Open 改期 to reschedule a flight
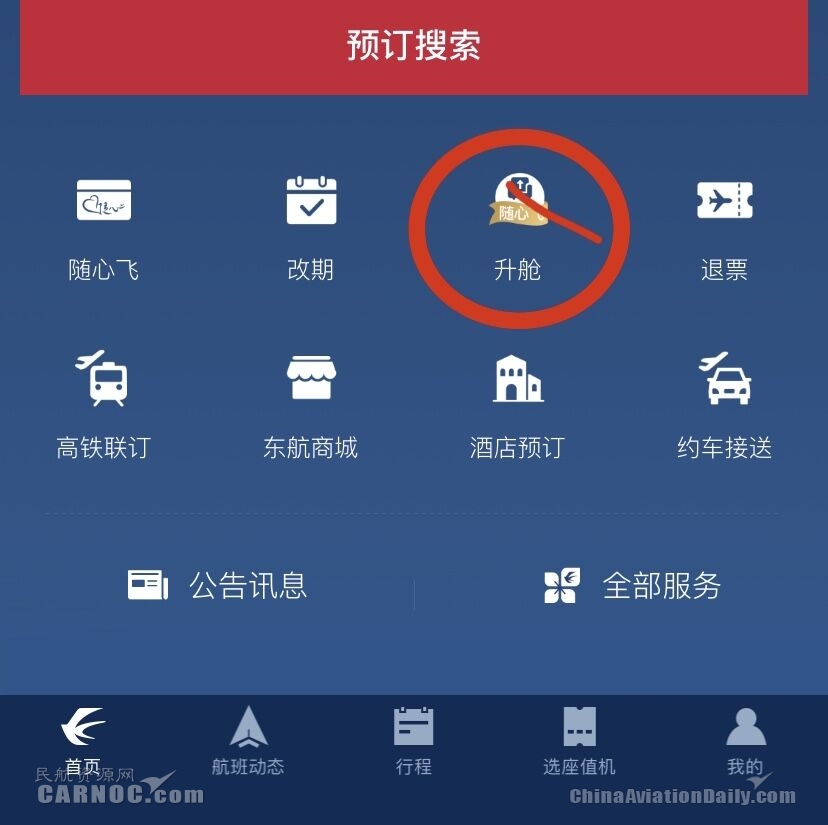Image resolution: width=828 pixels, height=825 pixels. coord(311,226)
